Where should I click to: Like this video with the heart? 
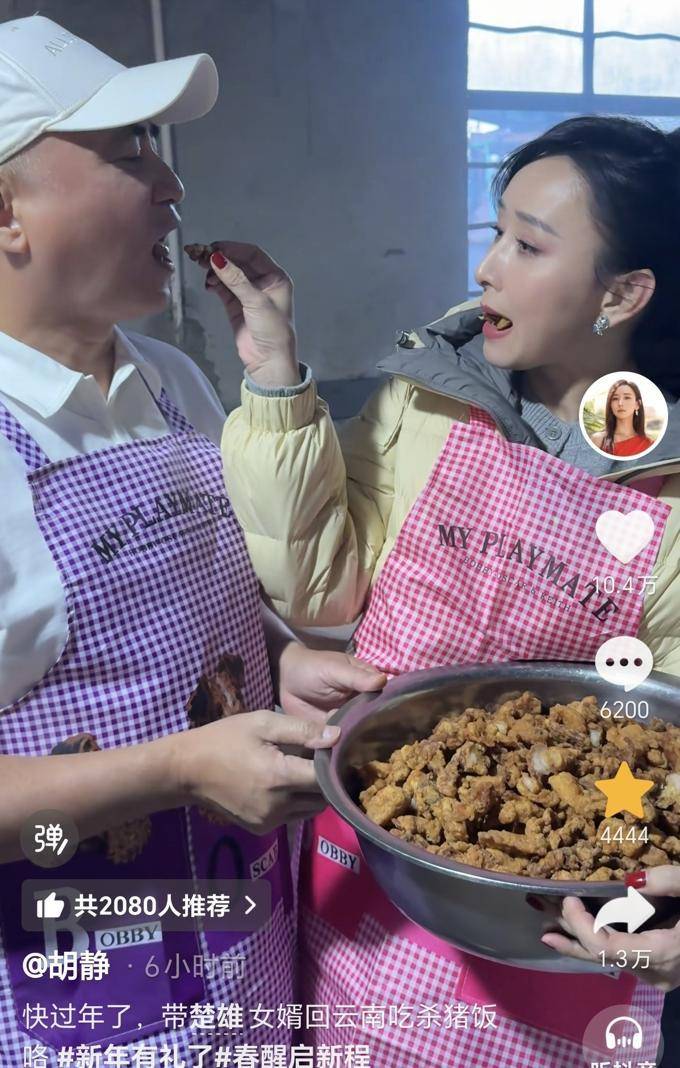coord(624,536)
